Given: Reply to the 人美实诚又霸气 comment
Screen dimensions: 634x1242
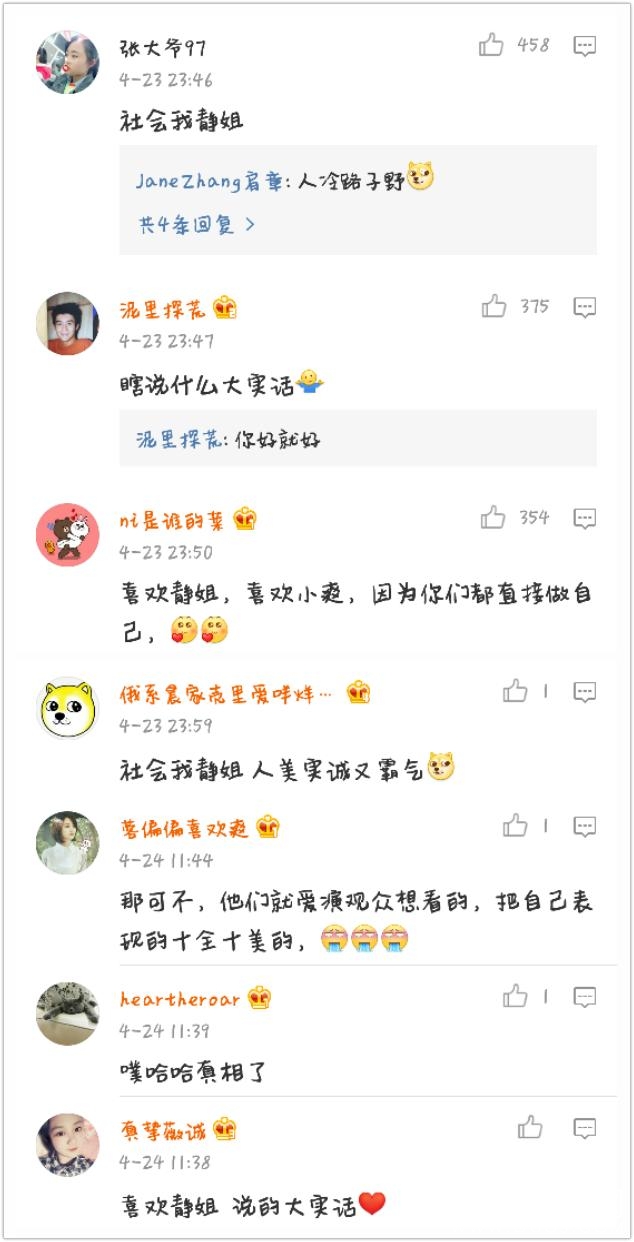Looking at the screenshot, I should tap(585, 691).
